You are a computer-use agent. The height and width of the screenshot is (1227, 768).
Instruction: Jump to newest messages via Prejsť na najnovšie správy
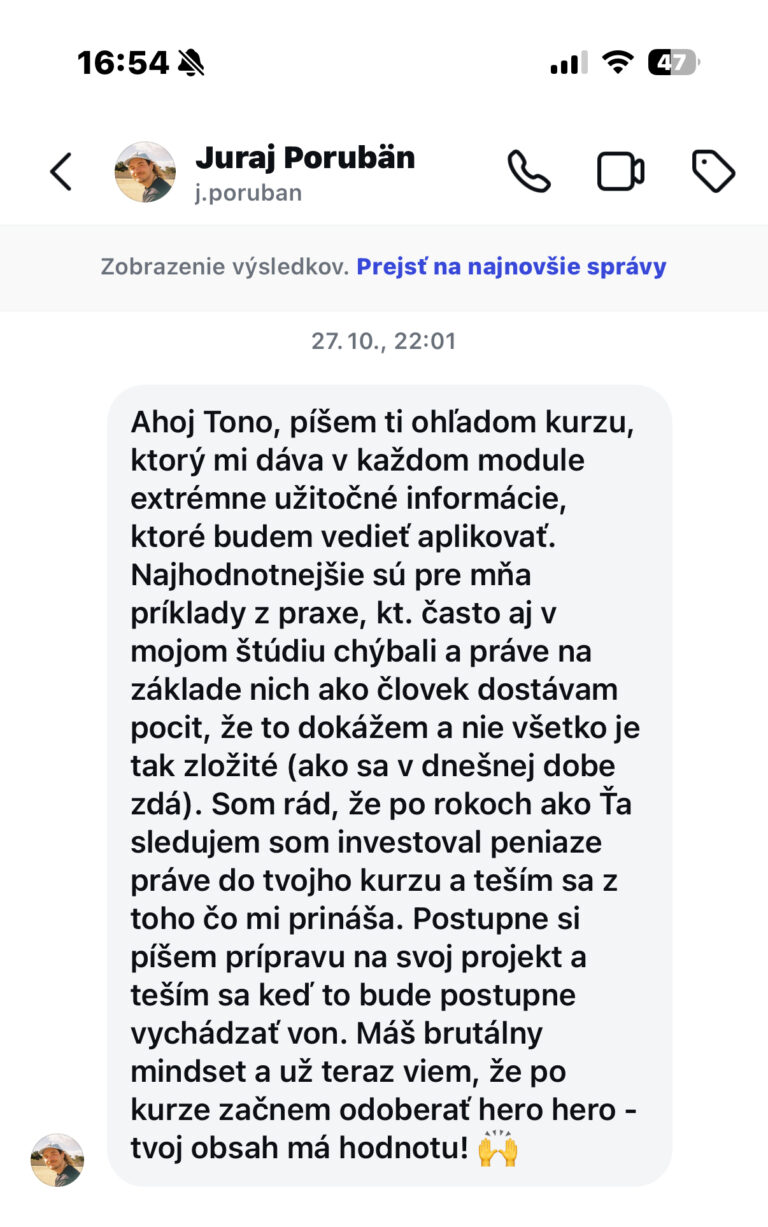click(511, 267)
